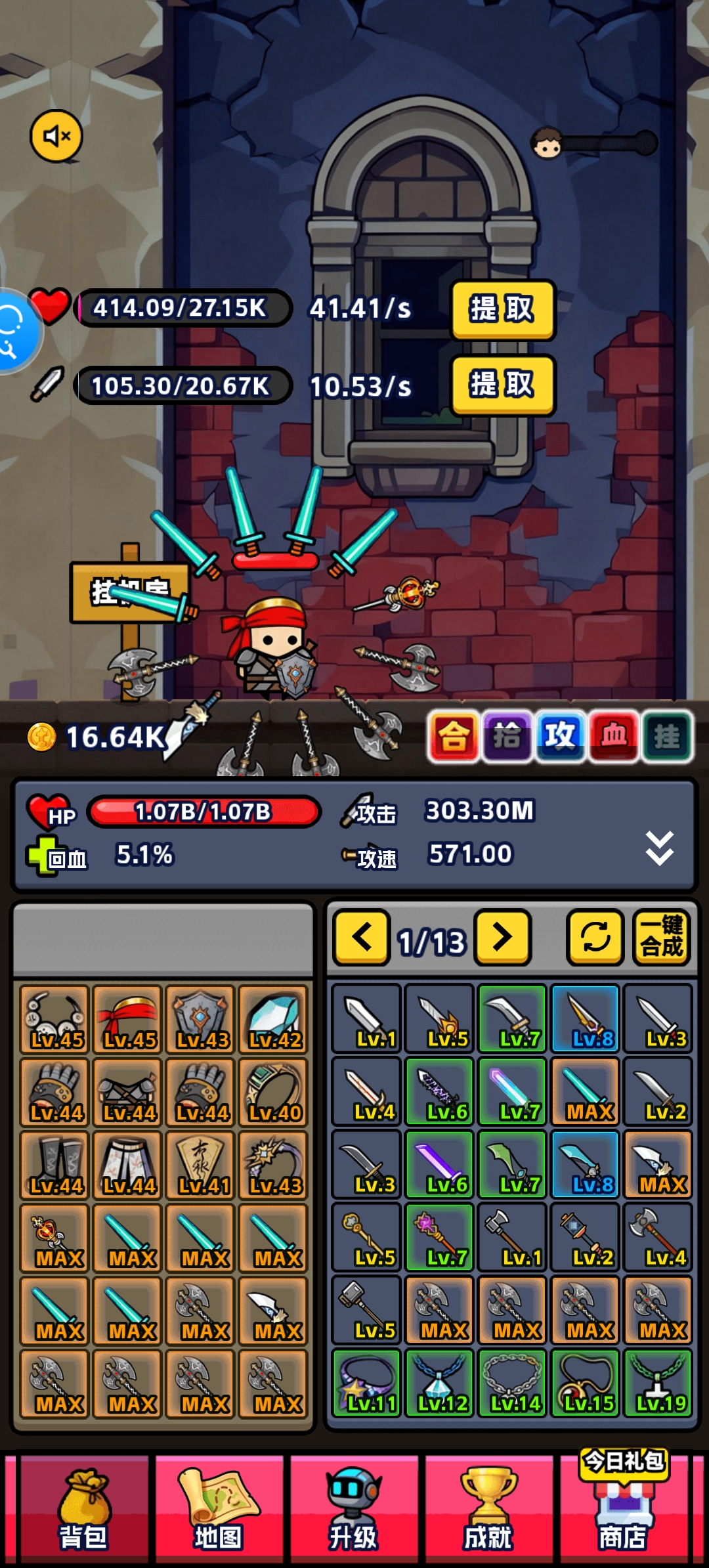Open the 商店 tab
709x1568 pixels.
[x=623, y=1508]
